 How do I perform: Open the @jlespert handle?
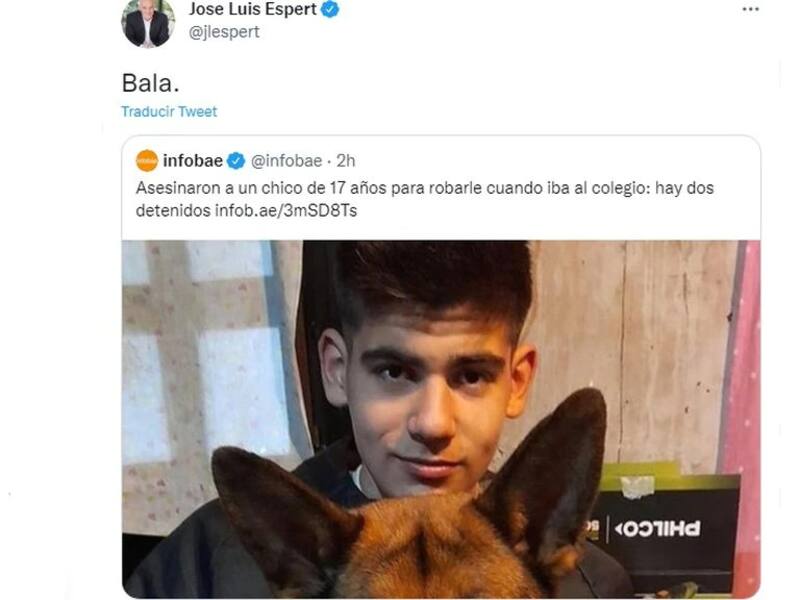[224, 31]
